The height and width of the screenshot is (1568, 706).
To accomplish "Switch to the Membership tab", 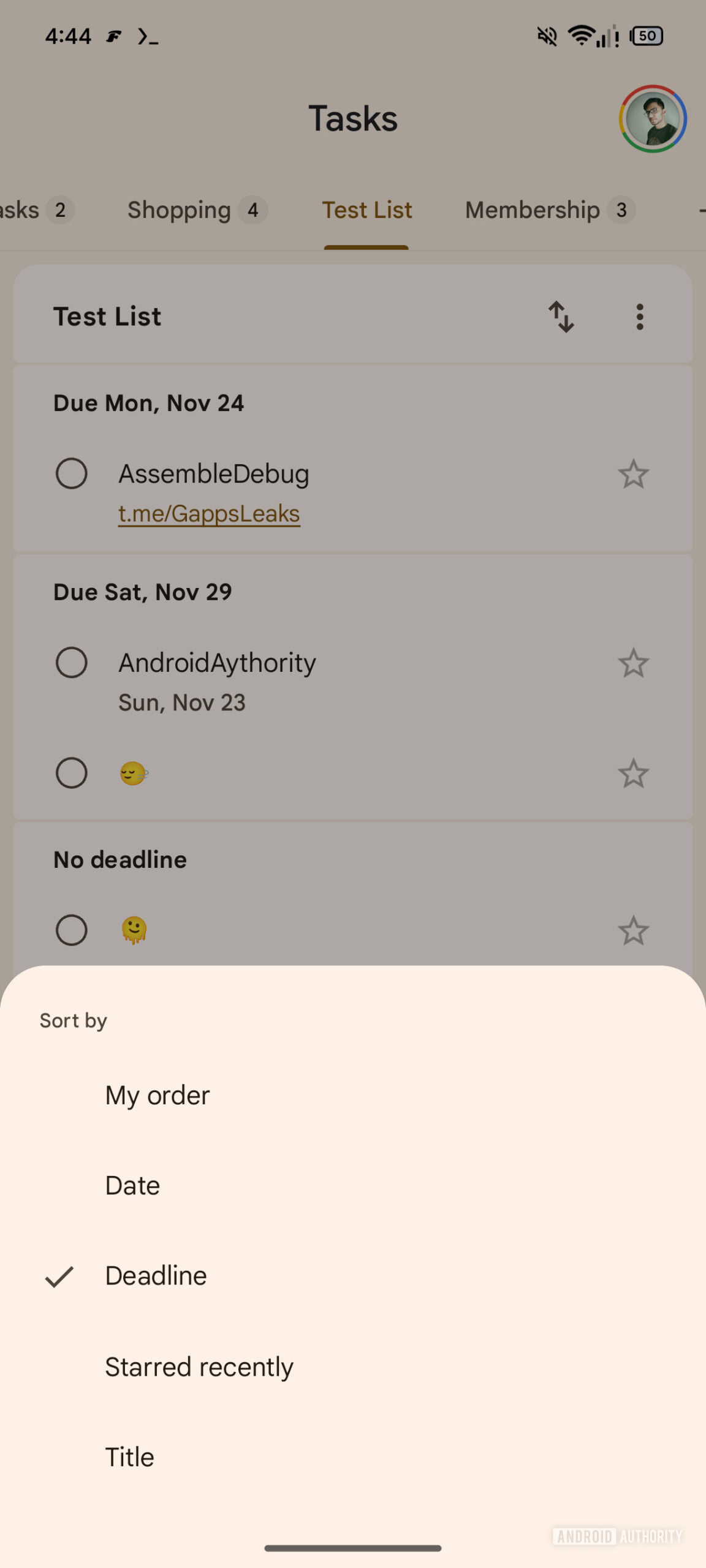I will [x=533, y=210].
